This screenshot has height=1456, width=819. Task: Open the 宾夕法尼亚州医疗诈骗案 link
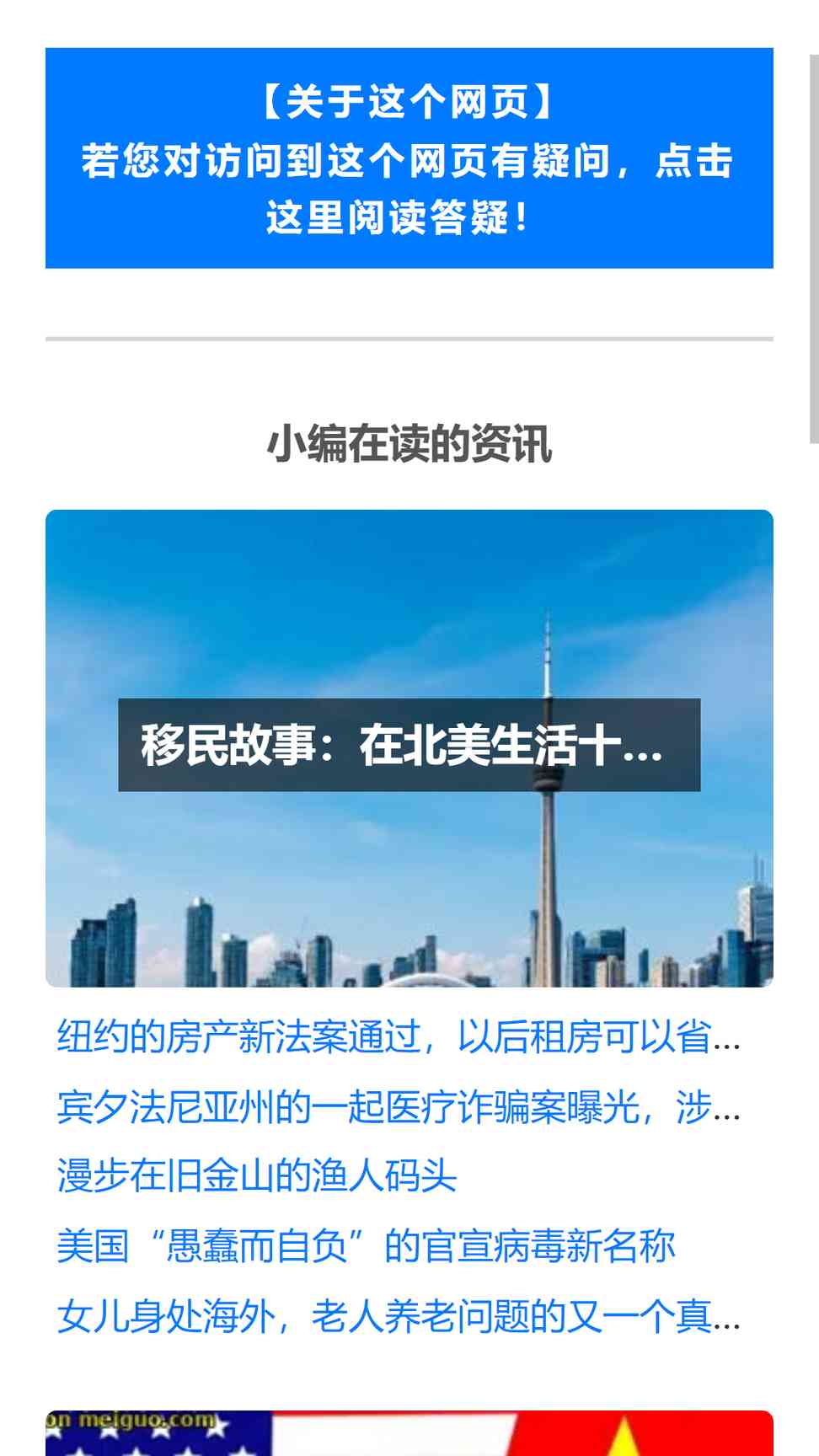pos(399,1106)
